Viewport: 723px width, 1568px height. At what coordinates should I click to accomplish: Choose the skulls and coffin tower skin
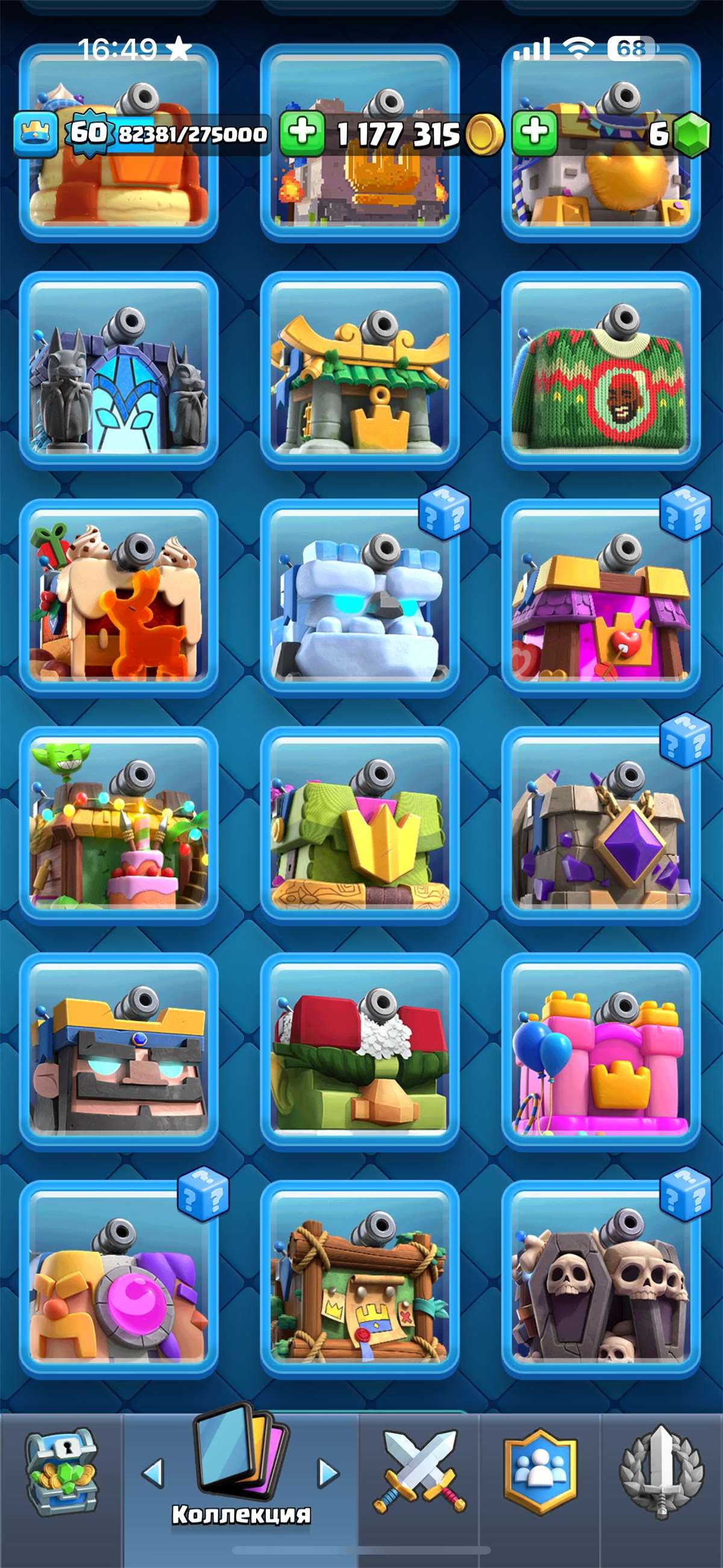(x=601, y=1279)
